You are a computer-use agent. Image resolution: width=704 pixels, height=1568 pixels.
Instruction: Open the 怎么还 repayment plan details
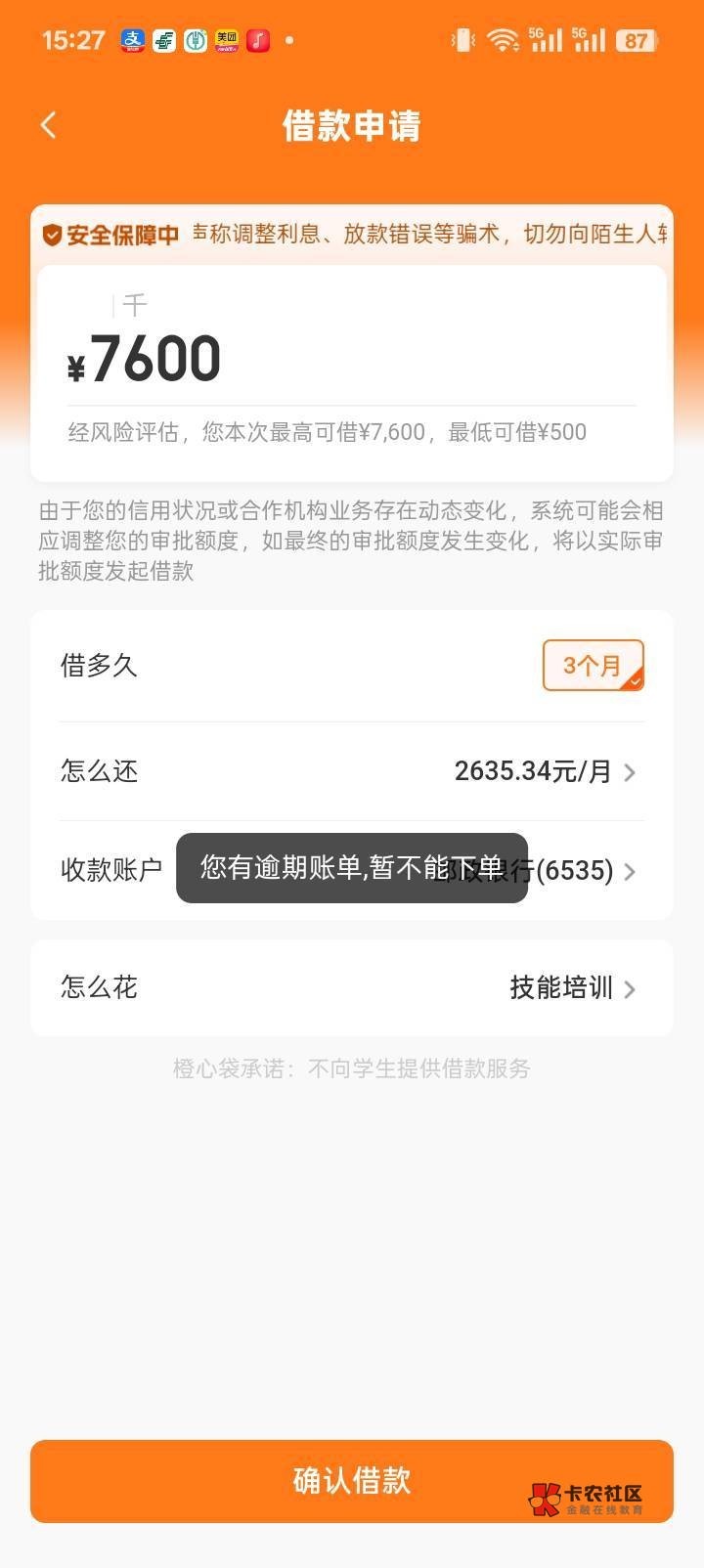point(352,771)
